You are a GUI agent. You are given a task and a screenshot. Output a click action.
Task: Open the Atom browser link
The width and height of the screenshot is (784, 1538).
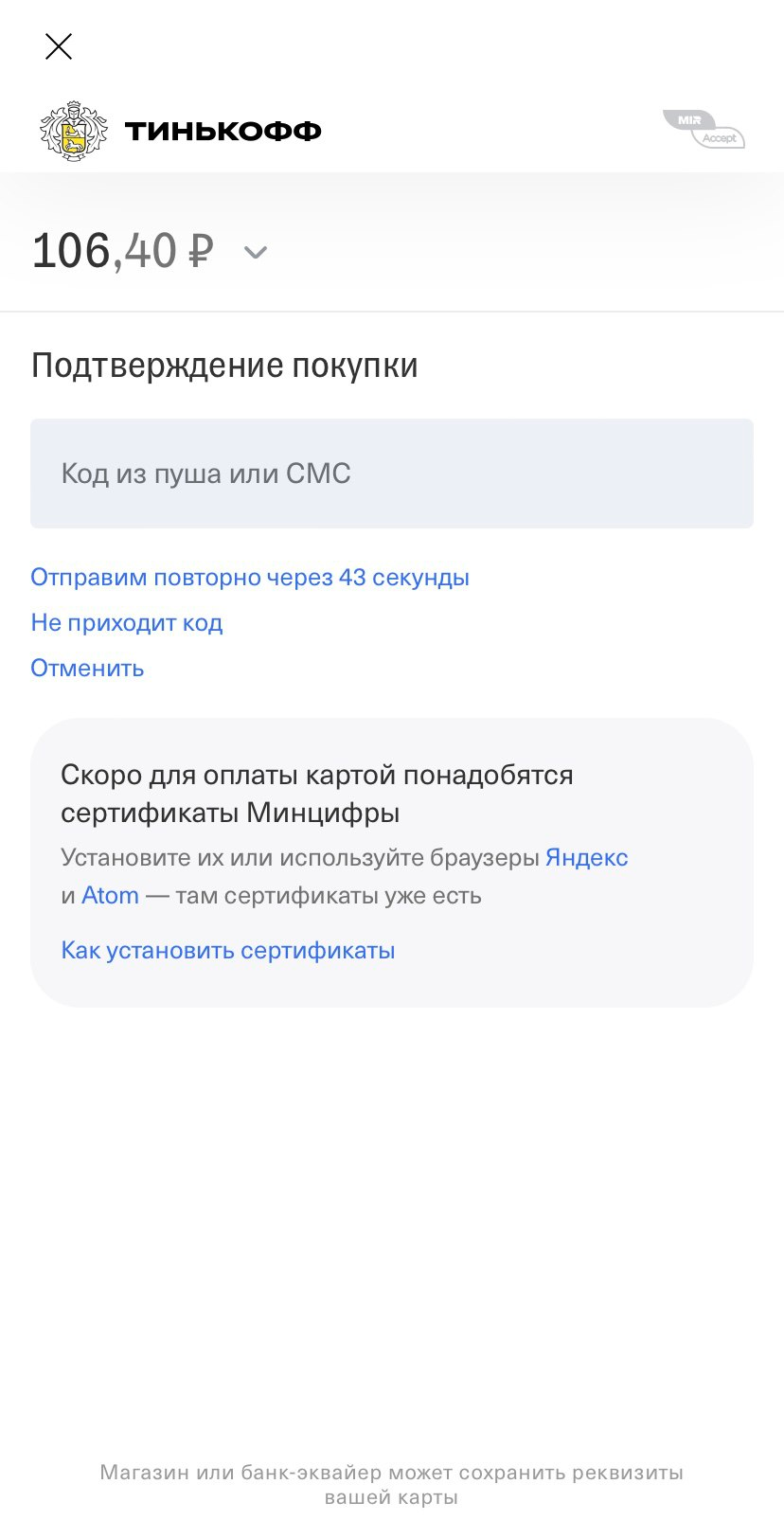coord(110,896)
